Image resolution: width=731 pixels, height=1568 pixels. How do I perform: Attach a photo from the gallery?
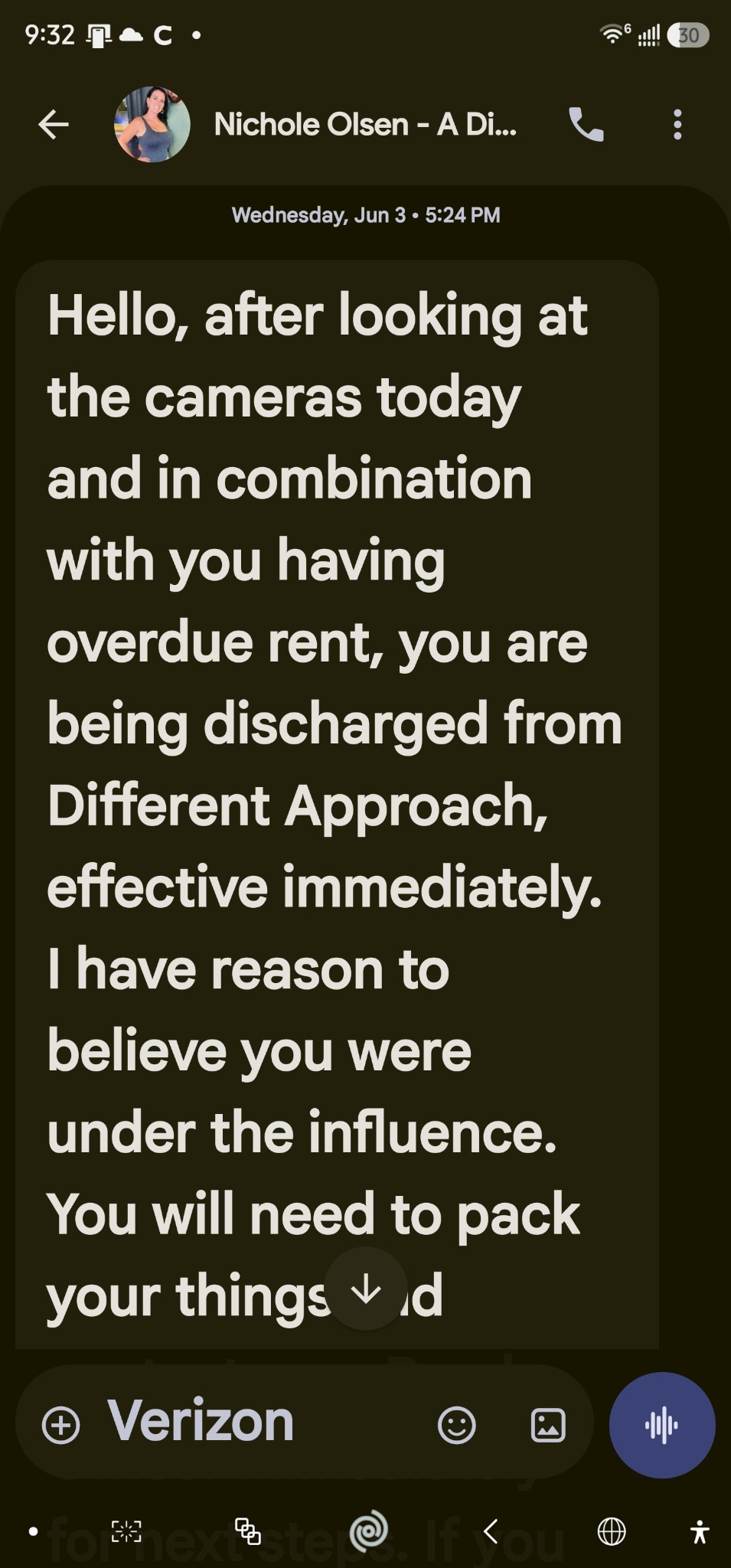click(548, 1425)
